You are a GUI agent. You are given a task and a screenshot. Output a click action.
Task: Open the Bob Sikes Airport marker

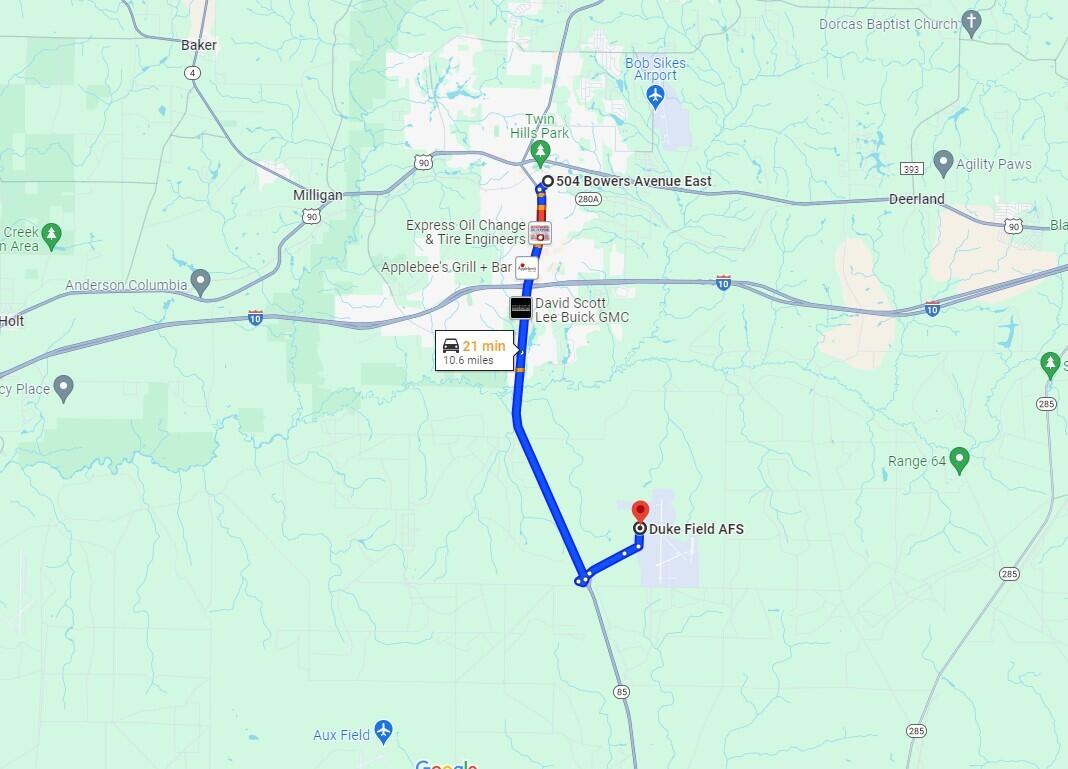(x=655, y=96)
